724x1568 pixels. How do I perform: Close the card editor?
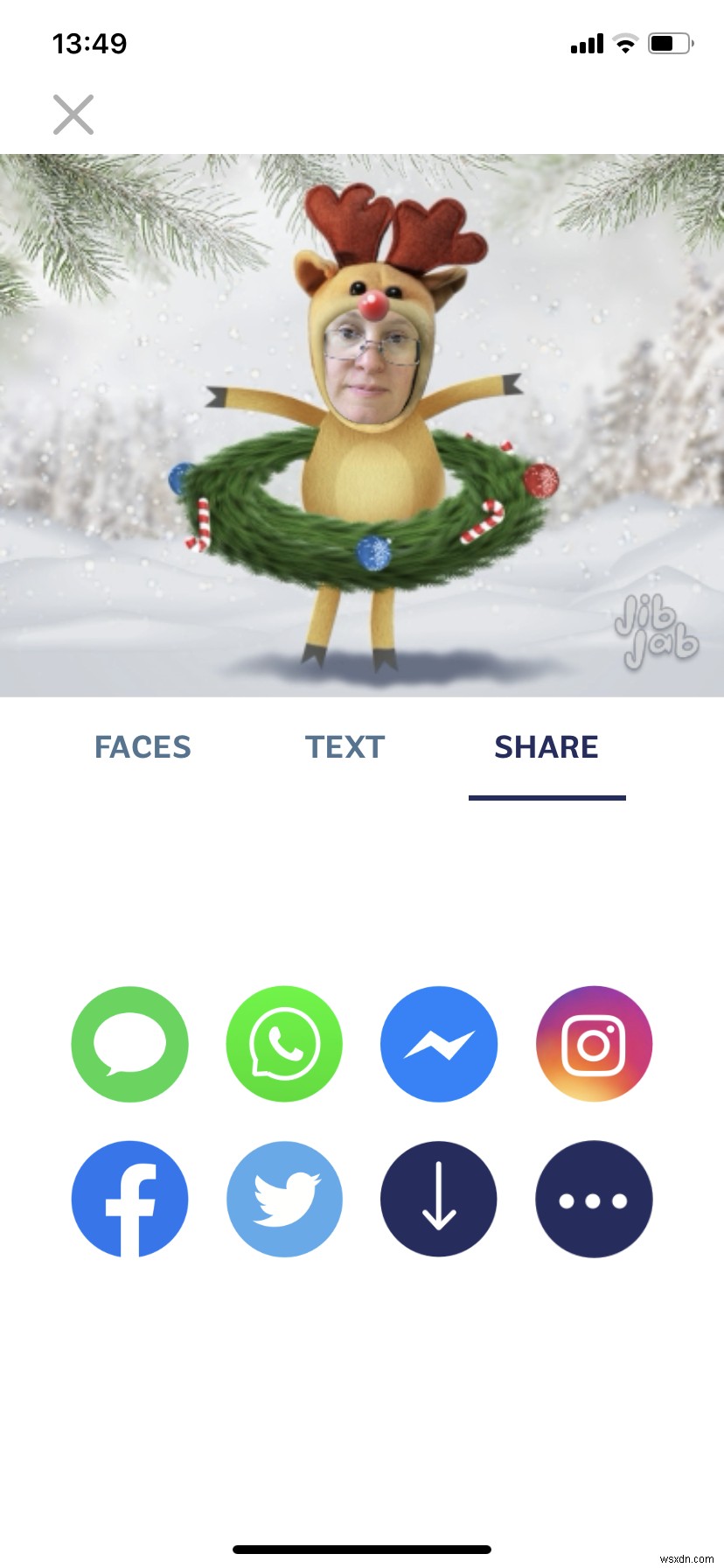(x=73, y=115)
